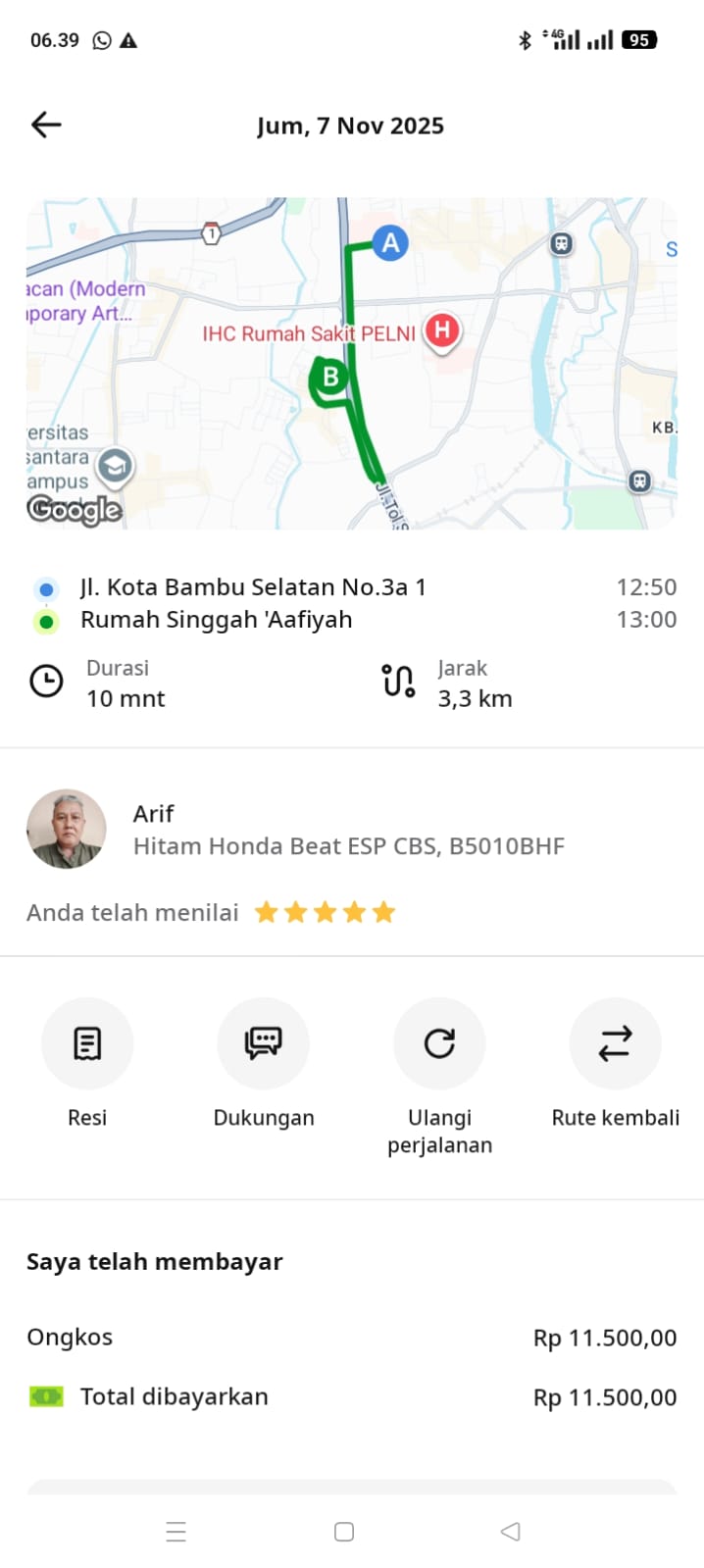Tap the system home button
Screen dimensions: 704x1568
tap(344, 1532)
